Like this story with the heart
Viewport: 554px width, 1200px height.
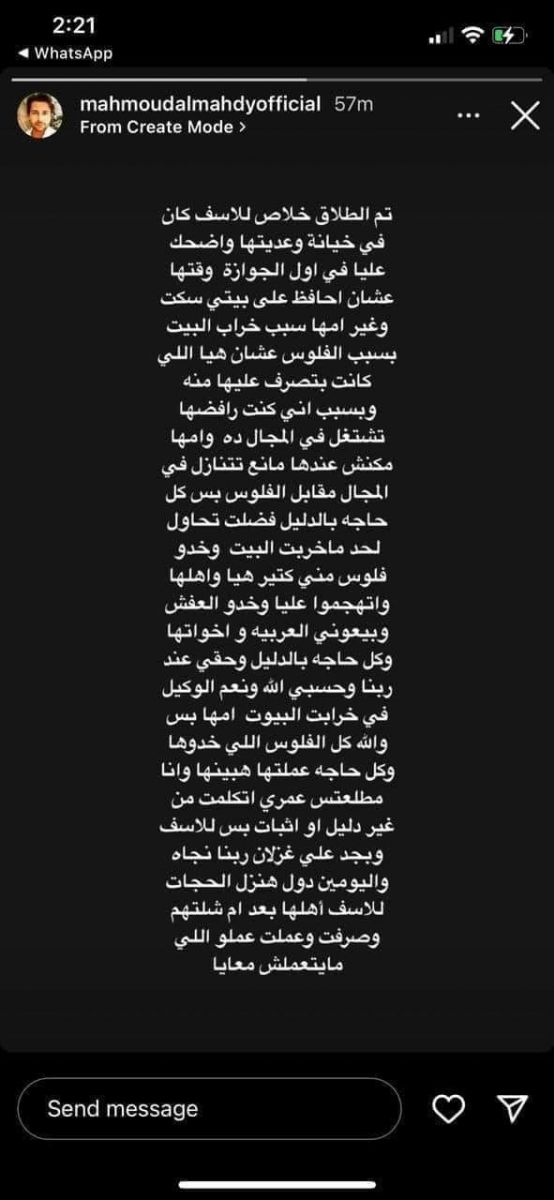pyautogui.click(x=449, y=1108)
